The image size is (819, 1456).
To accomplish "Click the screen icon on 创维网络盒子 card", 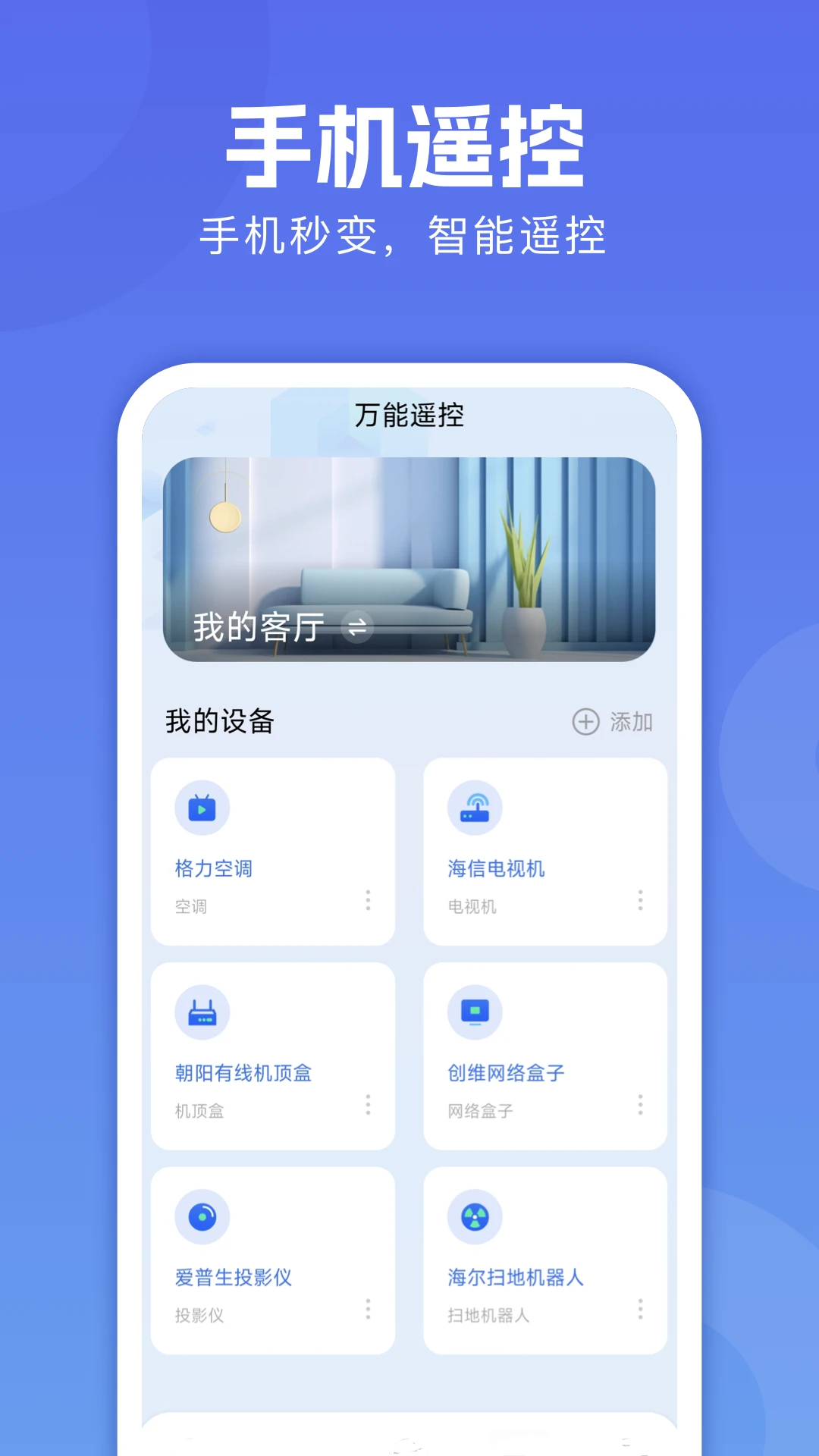I will [x=475, y=1012].
